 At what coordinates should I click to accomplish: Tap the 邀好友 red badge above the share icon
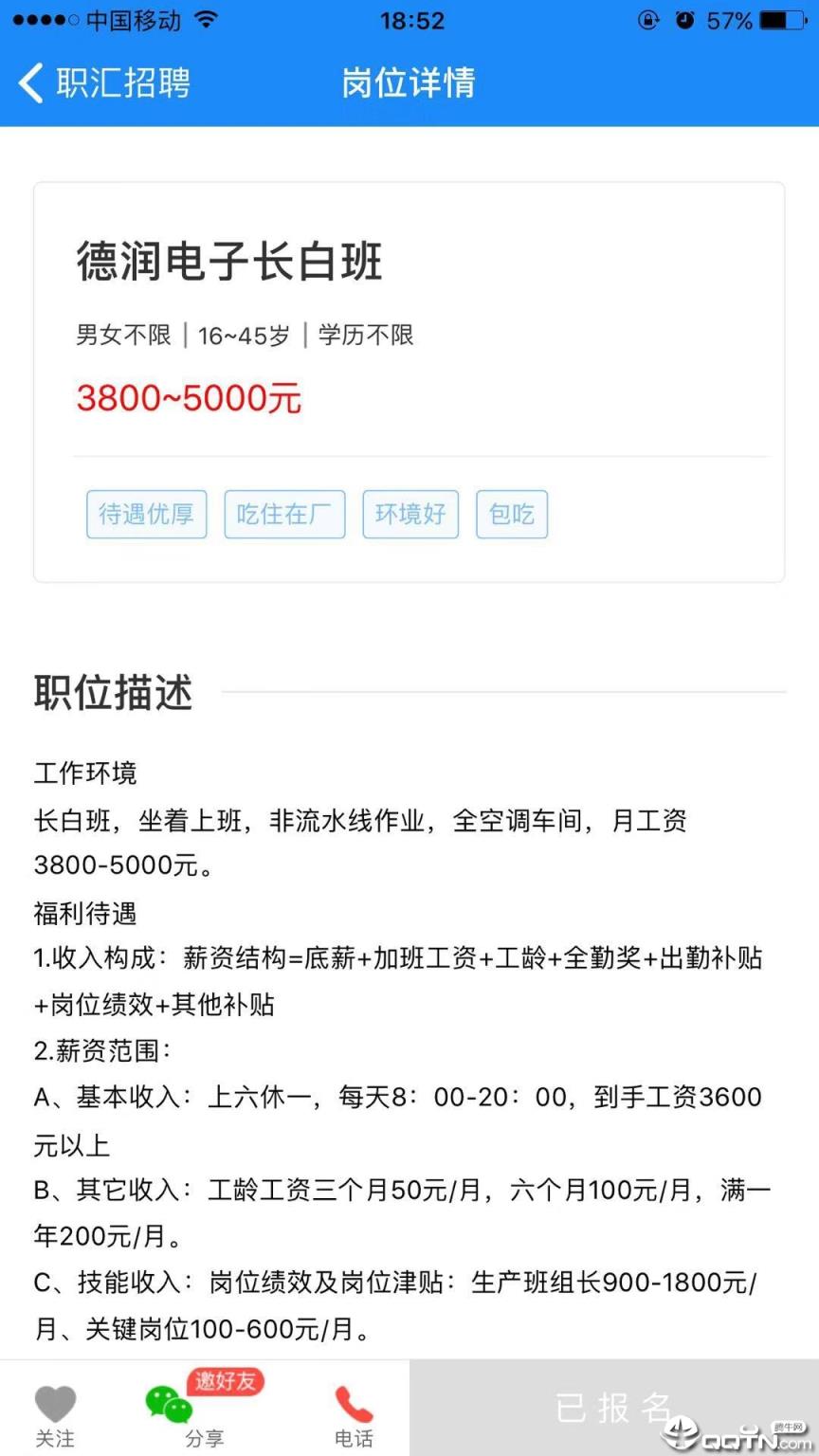coord(226,1382)
